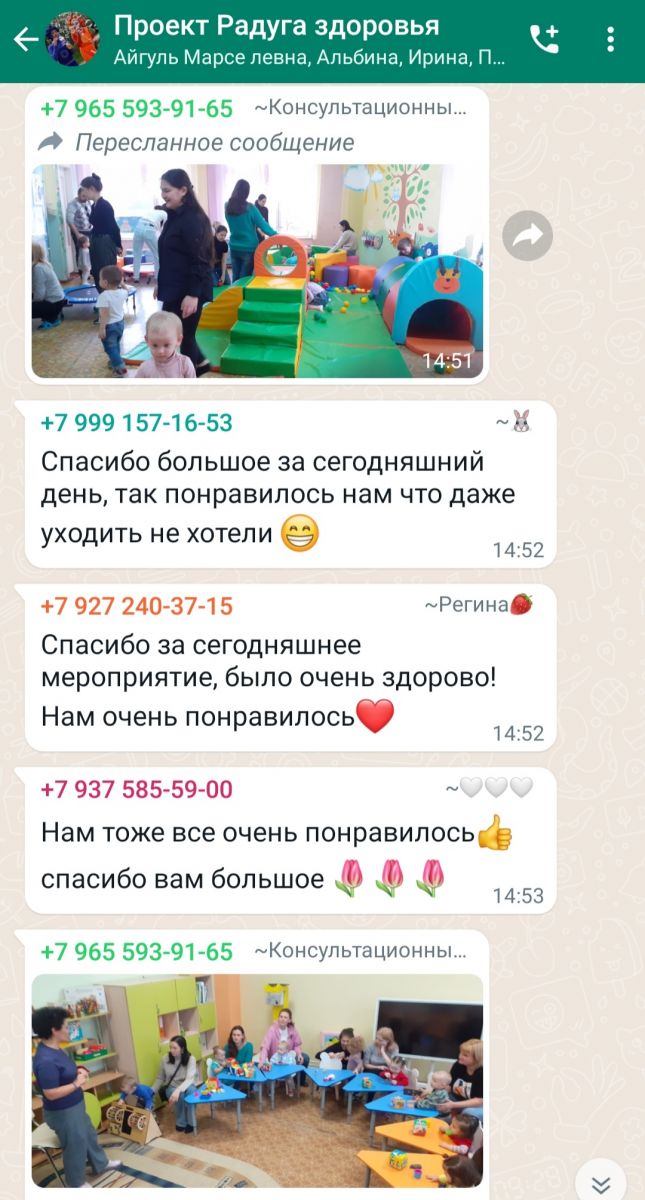The image size is (645, 1200).
Task: Tap the group avatar picture
Action: [x=73, y=40]
